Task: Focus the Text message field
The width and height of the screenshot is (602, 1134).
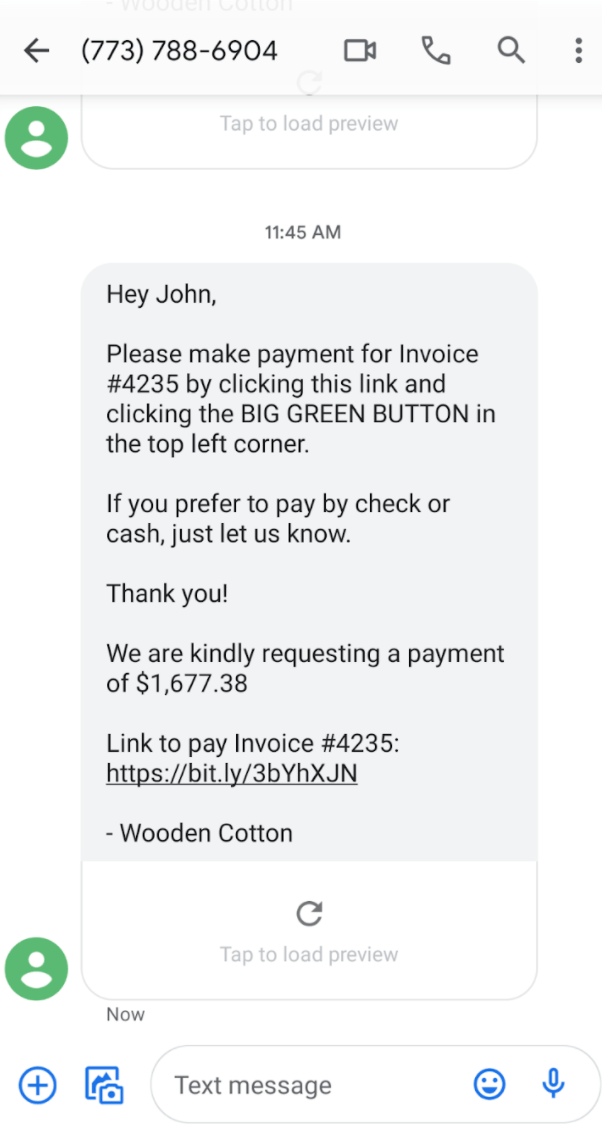Action: click(x=310, y=1085)
